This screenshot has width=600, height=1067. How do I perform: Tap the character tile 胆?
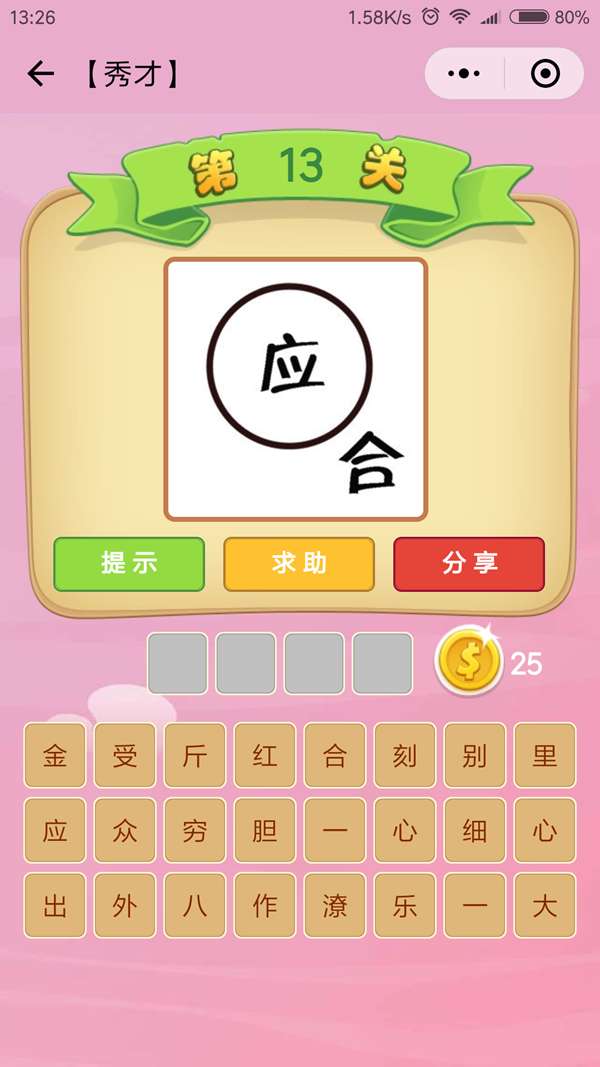tap(265, 831)
